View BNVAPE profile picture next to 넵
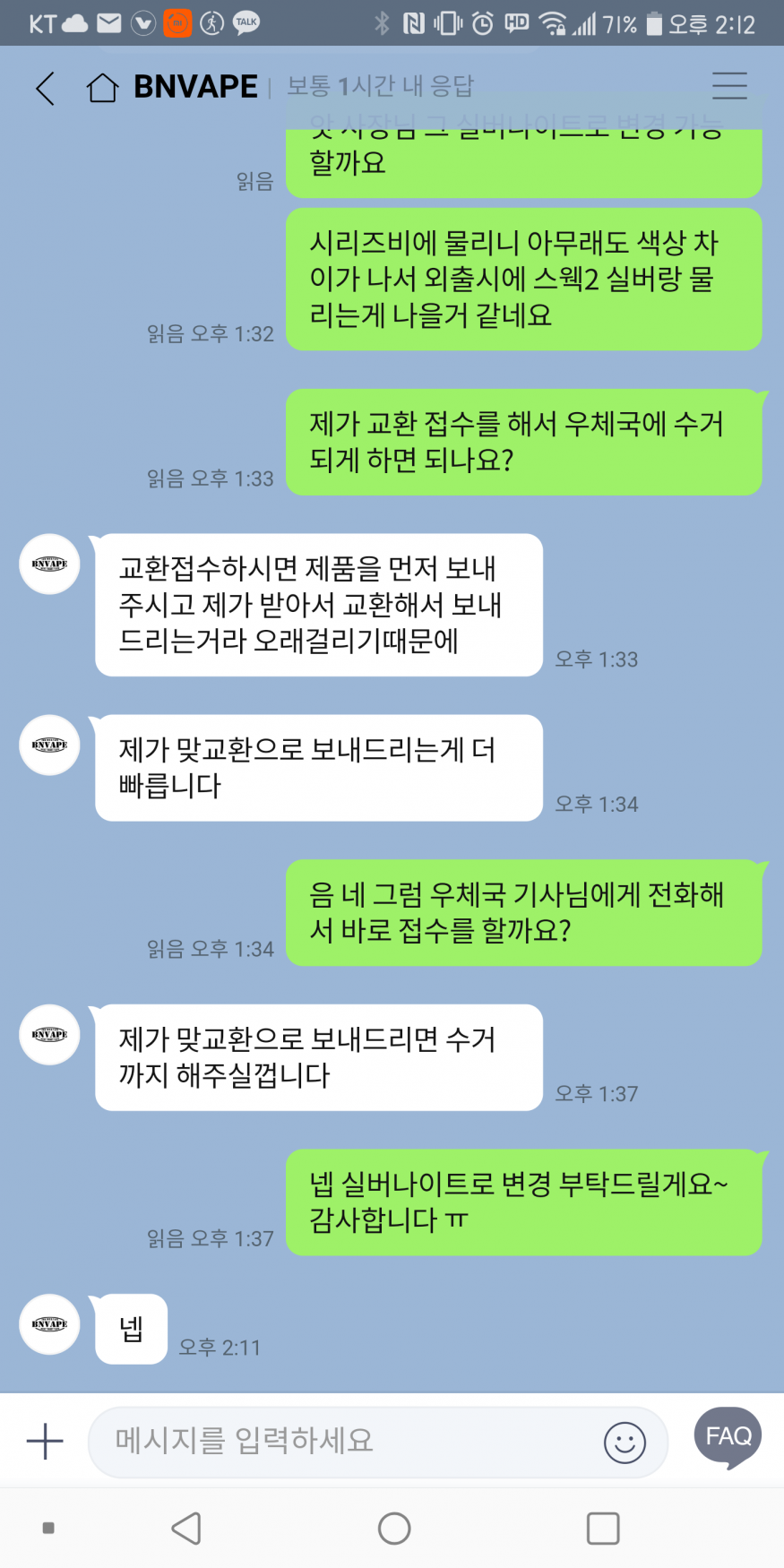 point(49,1323)
